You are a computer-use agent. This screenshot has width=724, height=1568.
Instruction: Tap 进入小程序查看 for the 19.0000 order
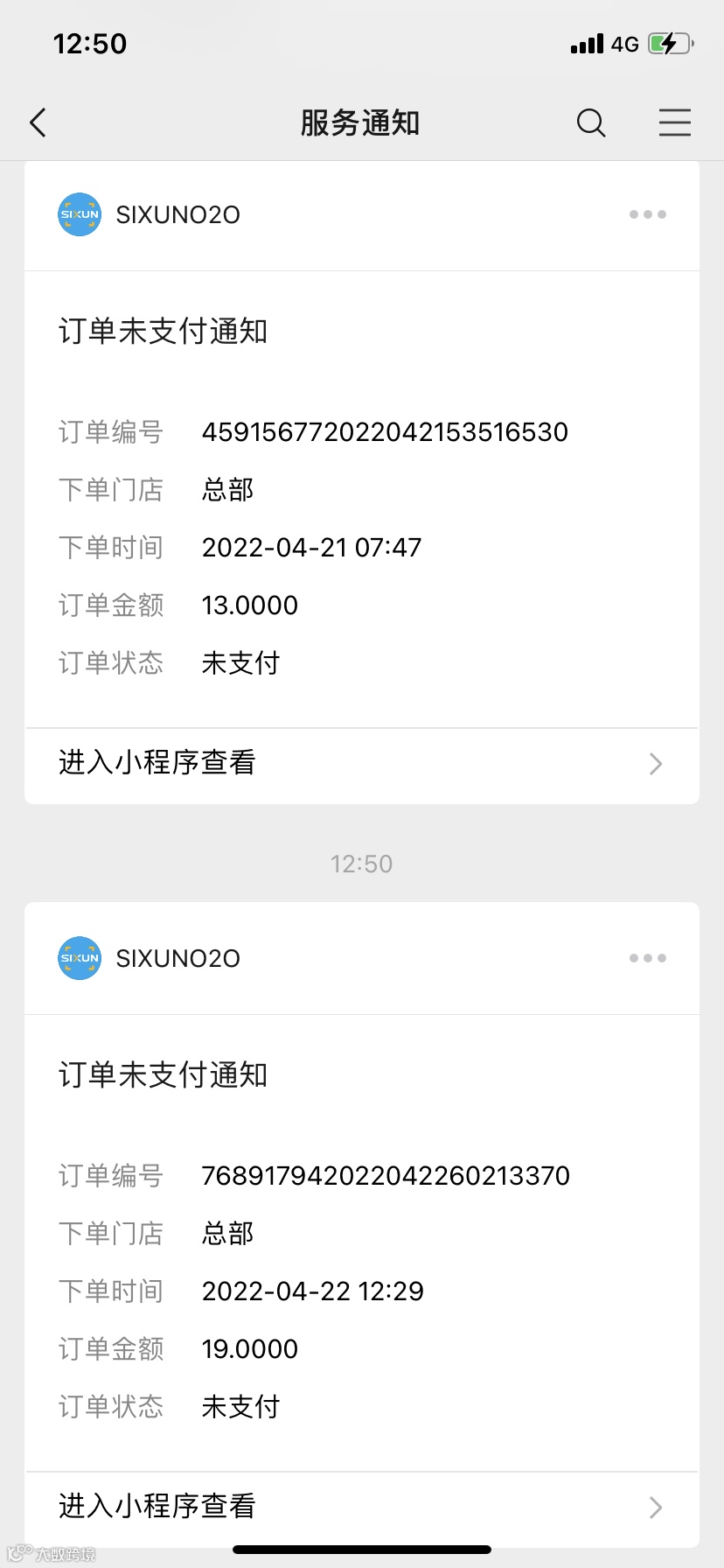pyautogui.click(x=361, y=1507)
